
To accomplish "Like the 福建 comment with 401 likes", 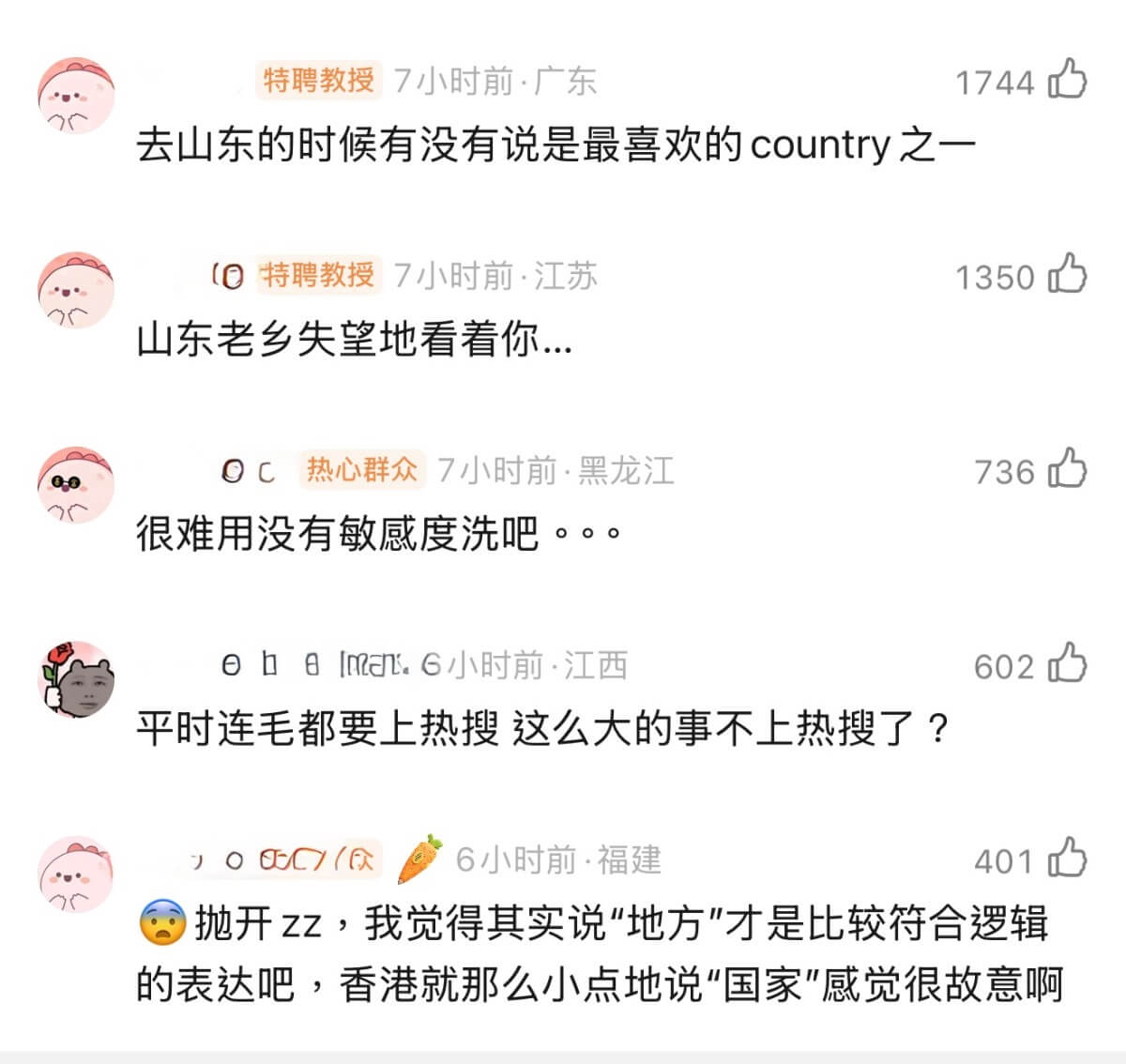I will [1067, 859].
